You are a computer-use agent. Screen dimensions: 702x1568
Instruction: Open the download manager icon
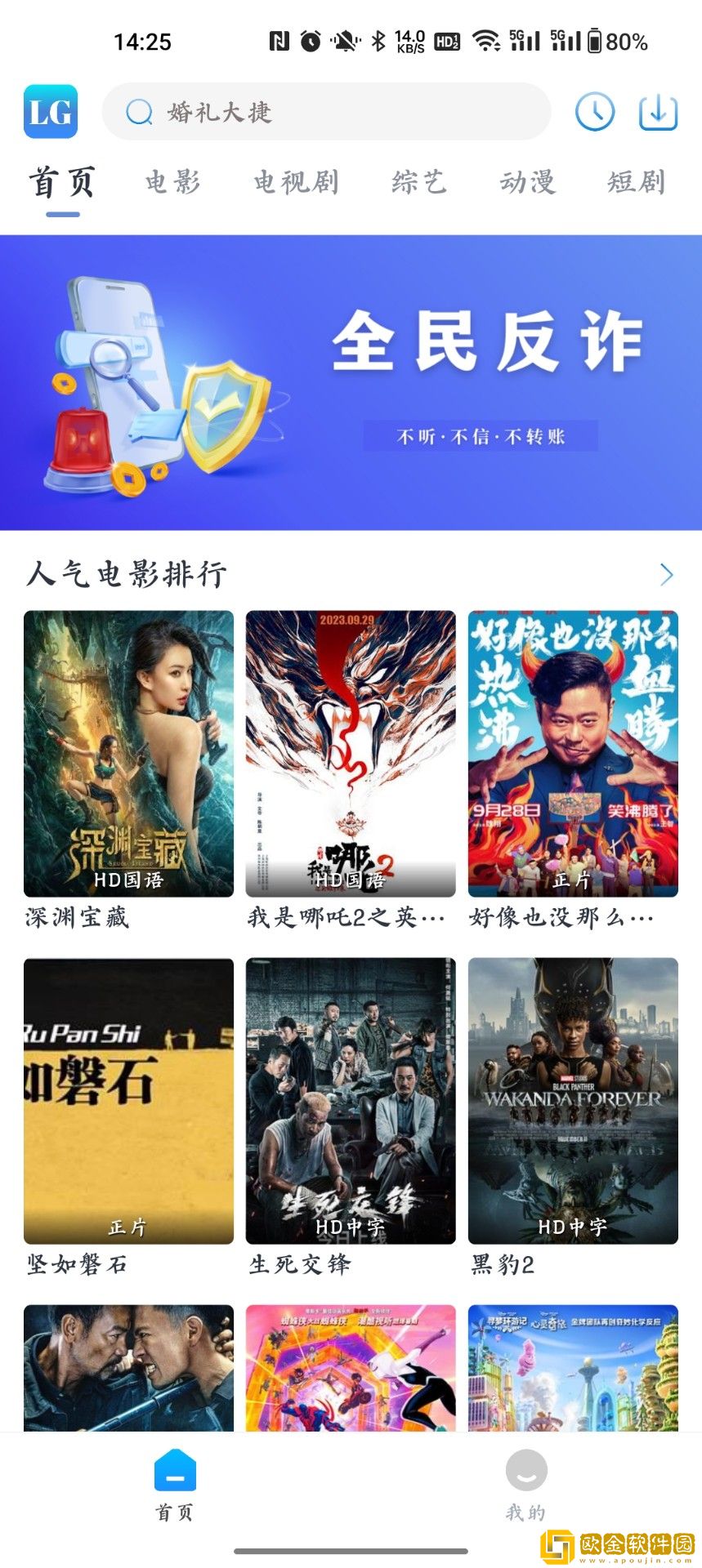tap(658, 112)
